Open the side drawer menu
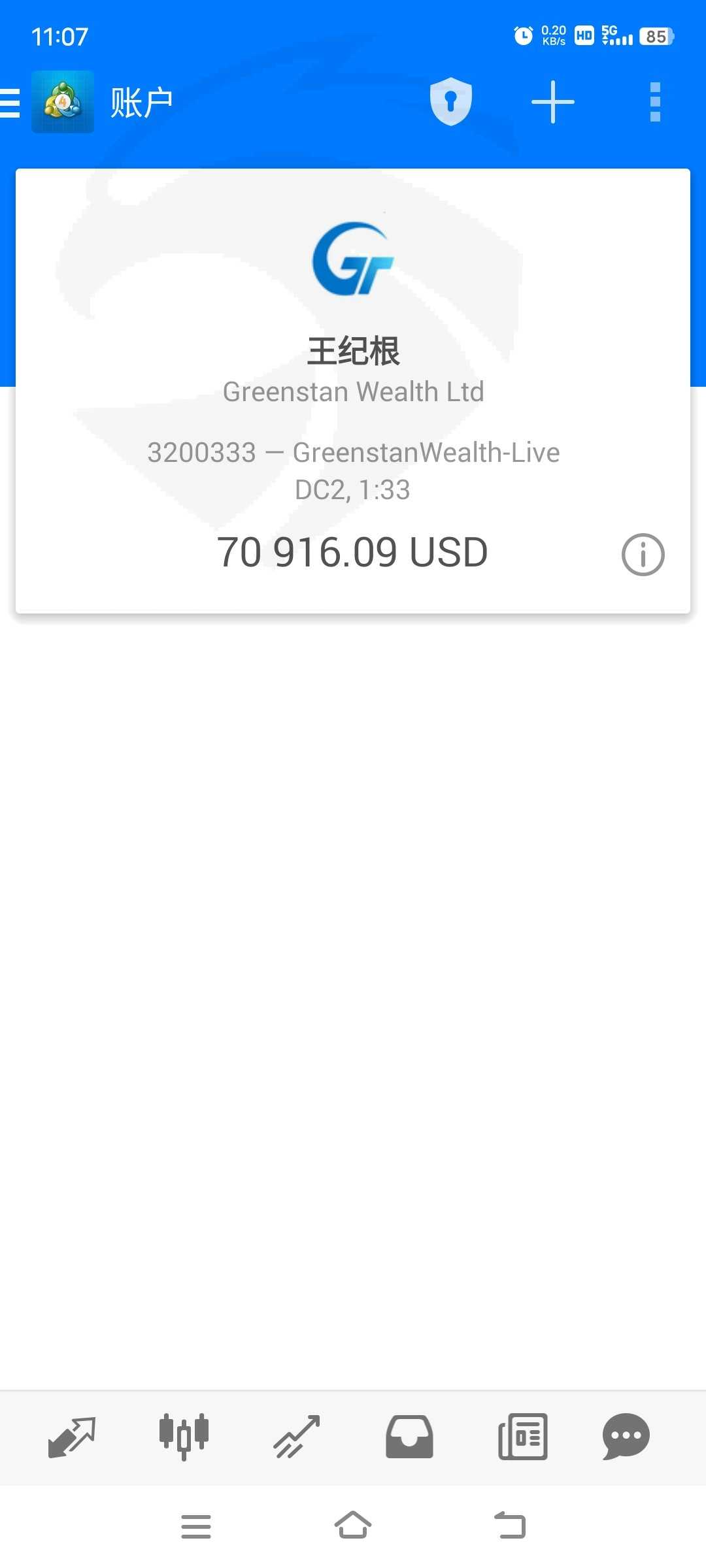The image size is (706, 1568). [10, 103]
